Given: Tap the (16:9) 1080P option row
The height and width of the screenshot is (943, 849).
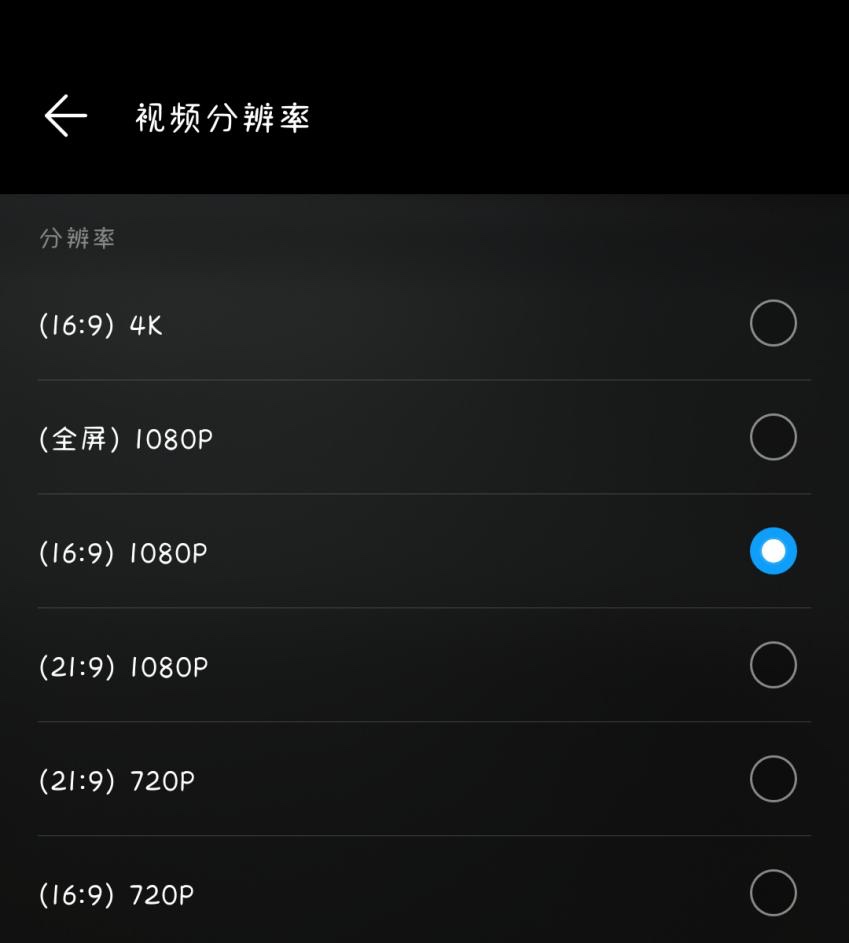Looking at the screenshot, I should [x=424, y=551].
